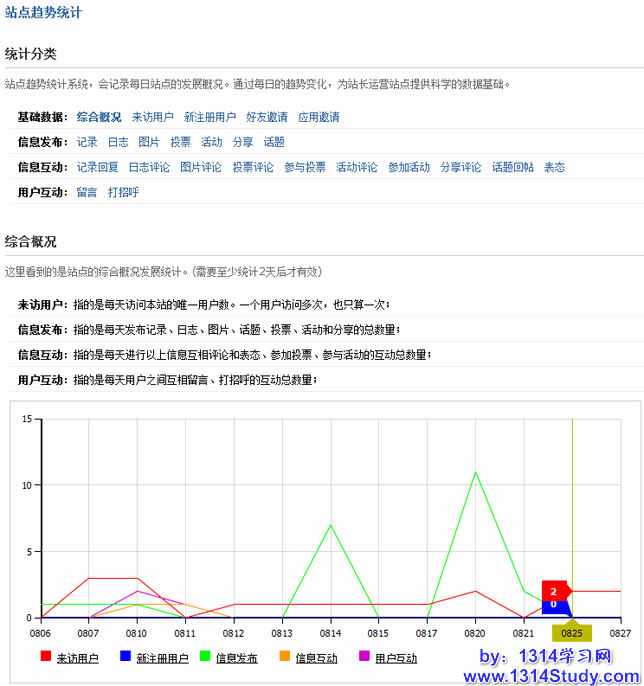Open the 分享 statistics link

pos(243,142)
